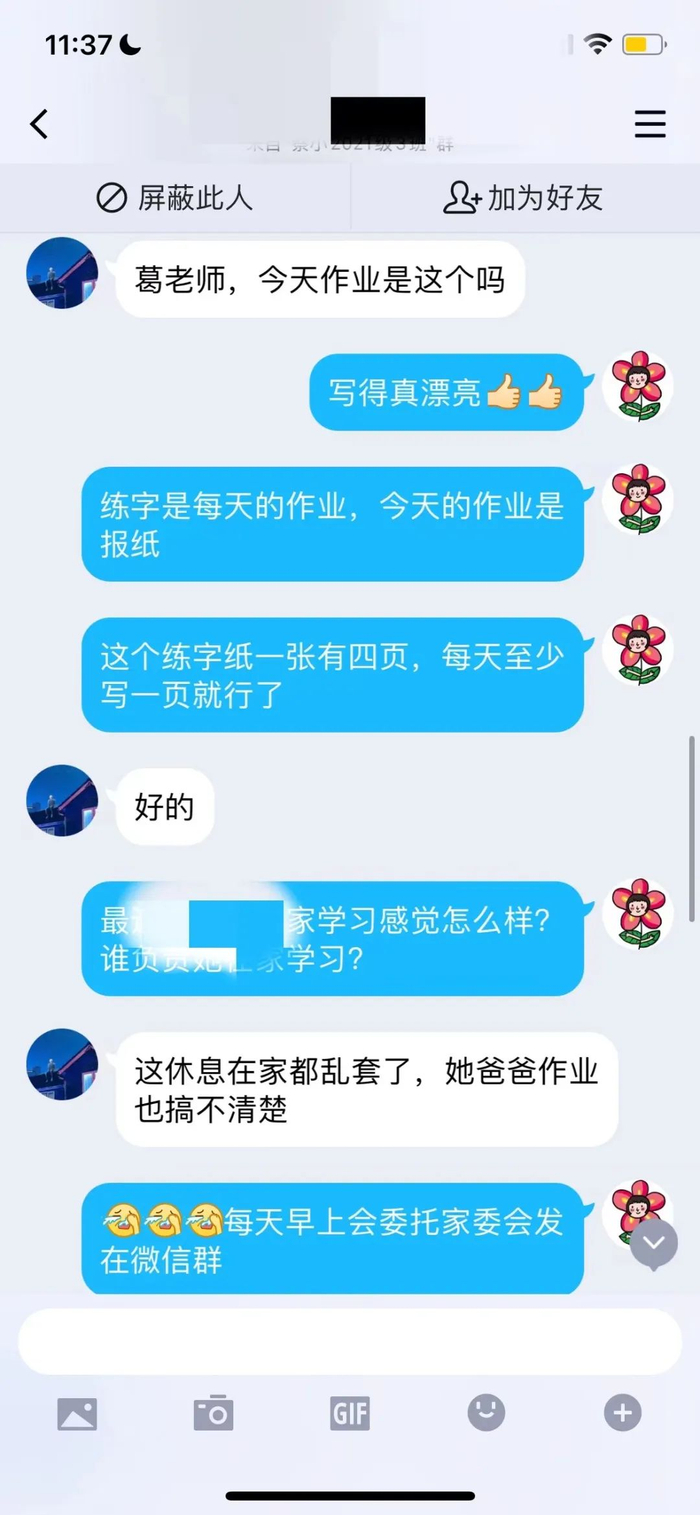
Task: Tap 加为好友 to add as friend
Action: point(523,198)
